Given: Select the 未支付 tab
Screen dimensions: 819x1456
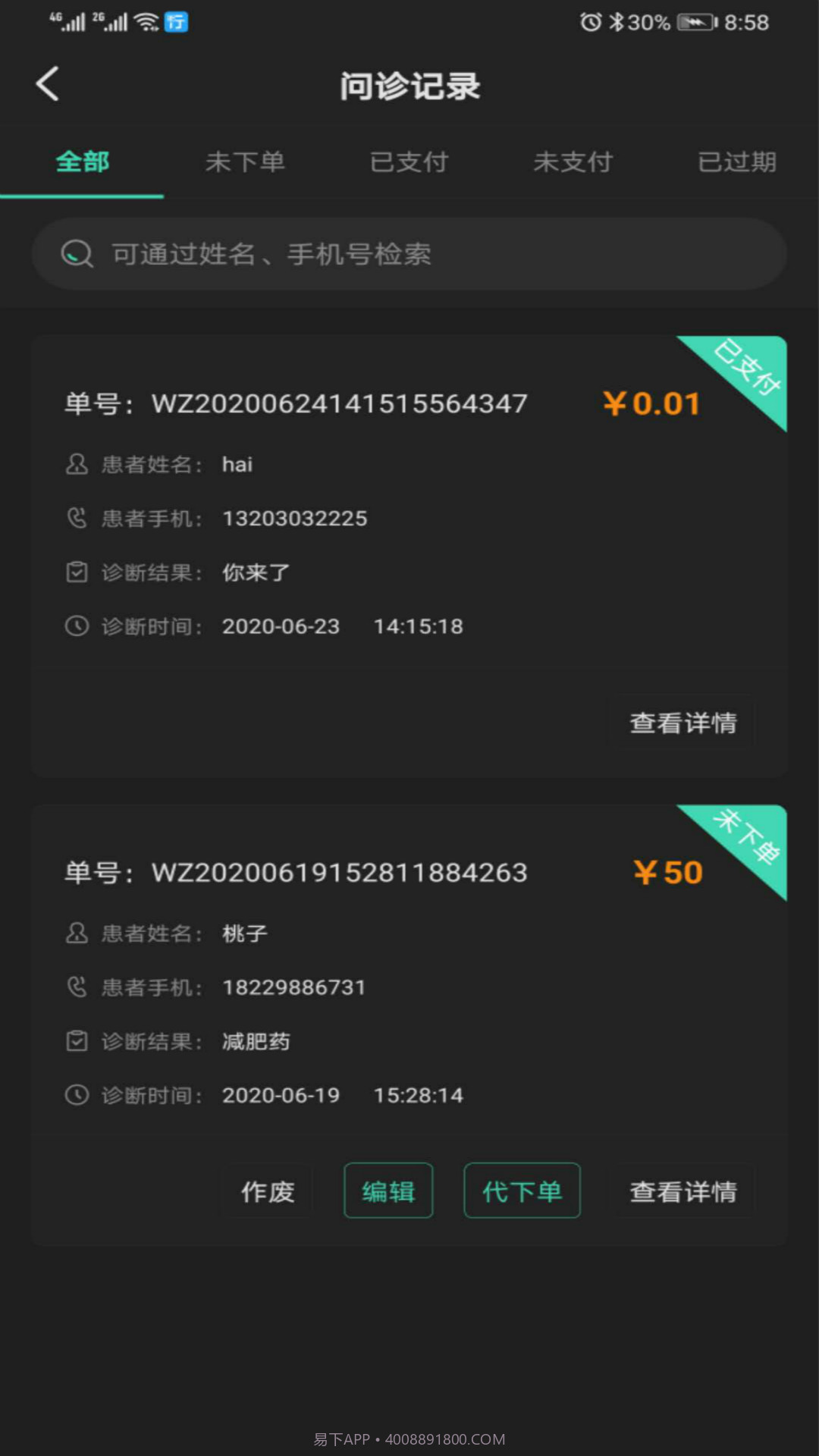Looking at the screenshot, I should (573, 162).
